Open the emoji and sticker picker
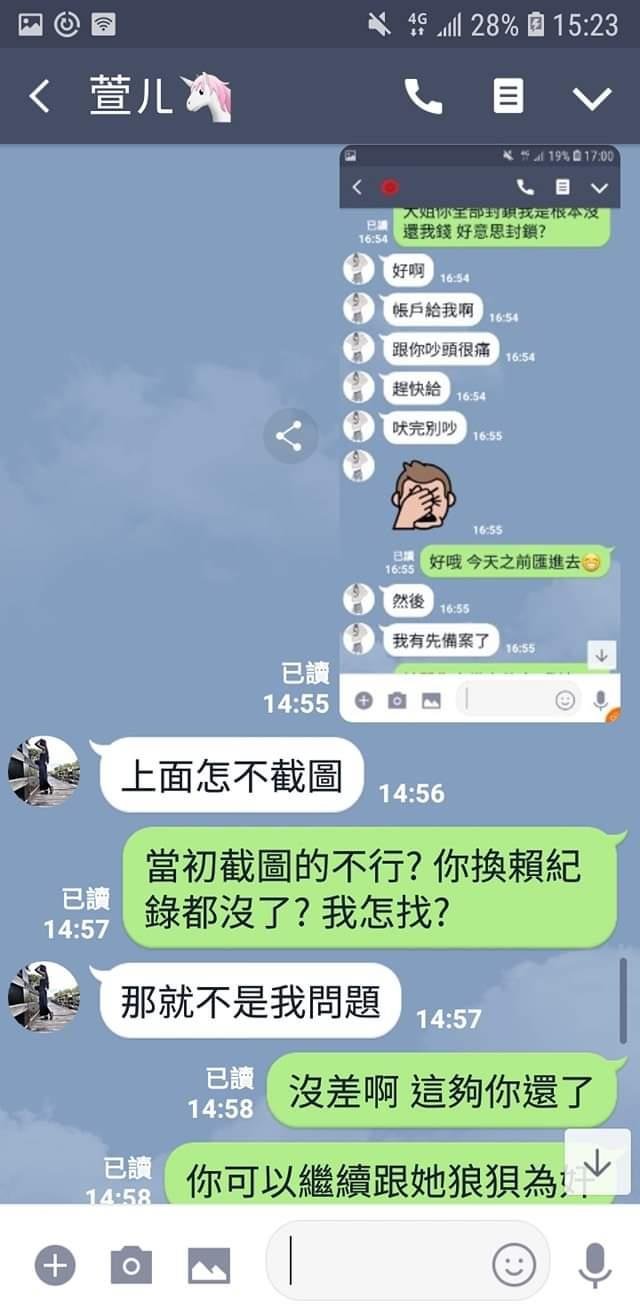Screen dimensions: 640x1315 click(514, 1265)
